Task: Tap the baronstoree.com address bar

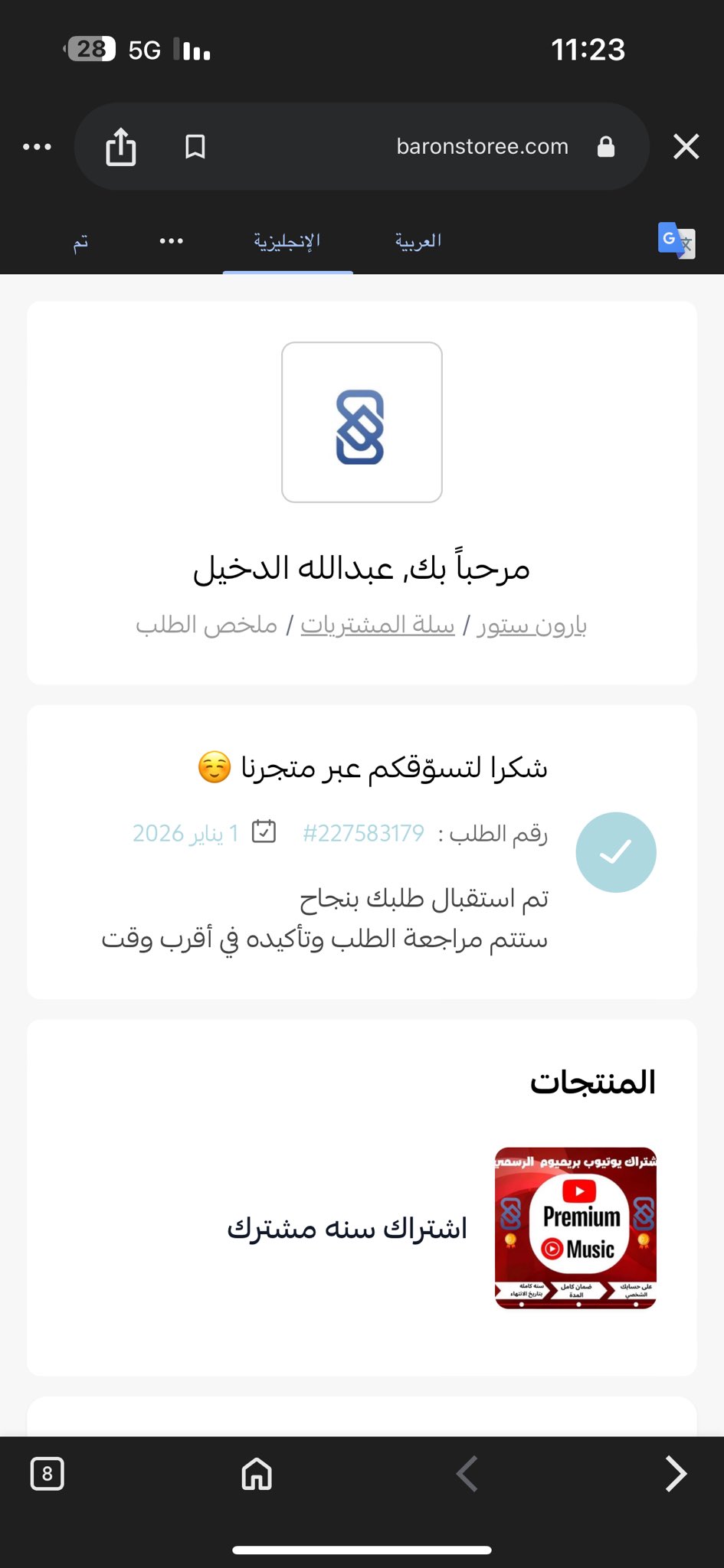Action: point(482,146)
